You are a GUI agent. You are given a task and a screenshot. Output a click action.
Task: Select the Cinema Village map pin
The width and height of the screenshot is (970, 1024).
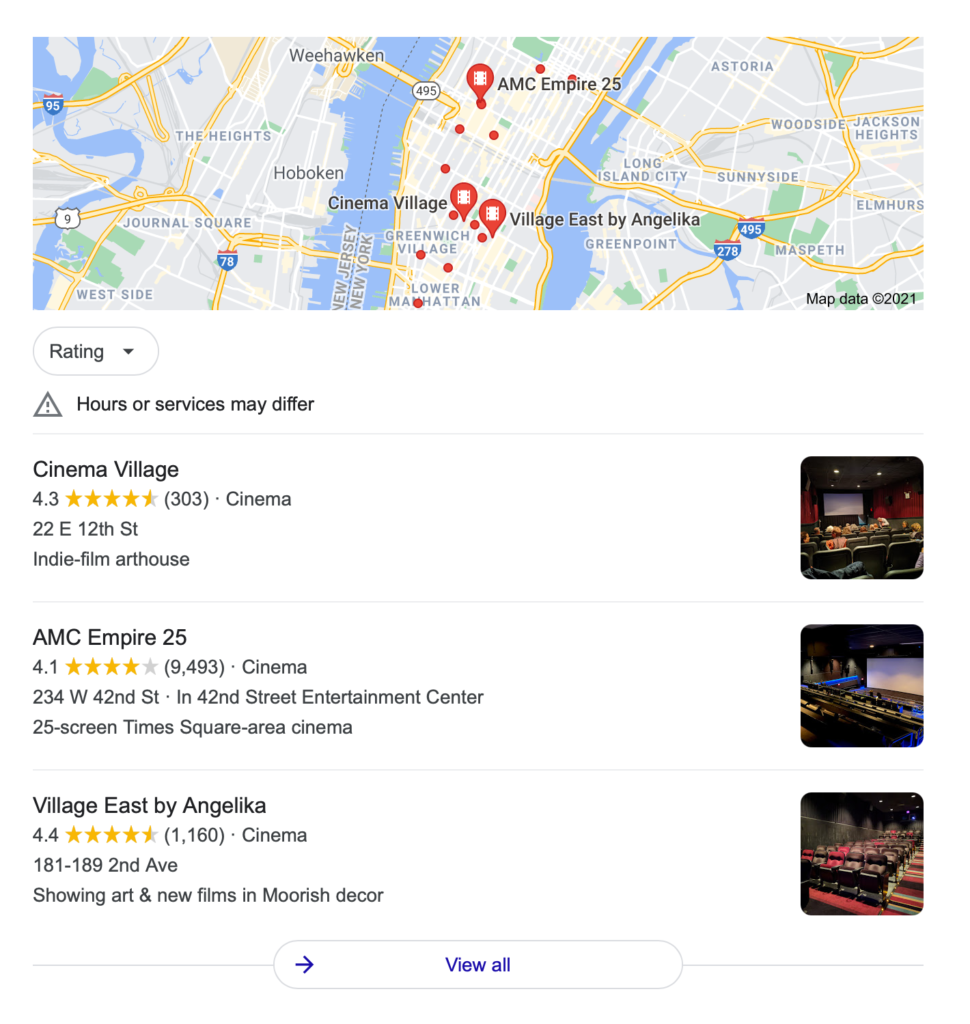(x=462, y=198)
